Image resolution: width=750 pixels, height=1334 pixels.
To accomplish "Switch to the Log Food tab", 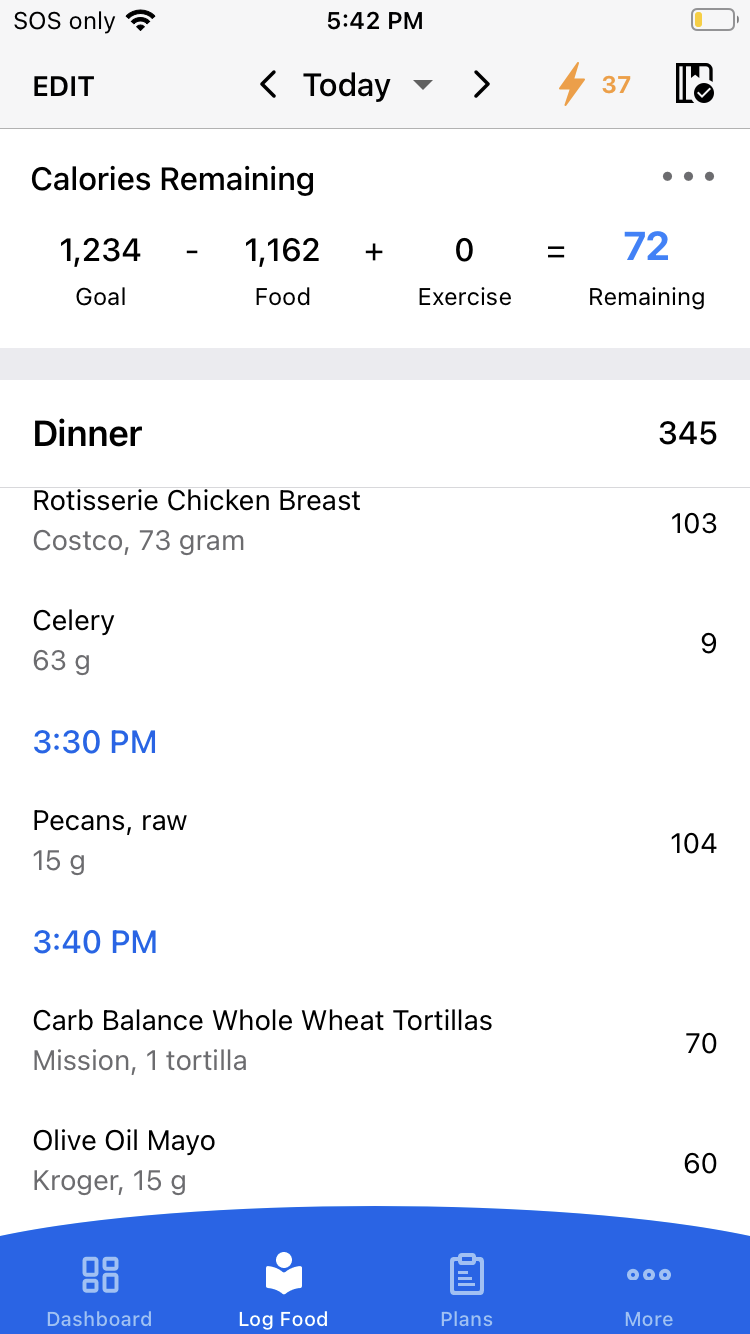I will [283, 1290].
